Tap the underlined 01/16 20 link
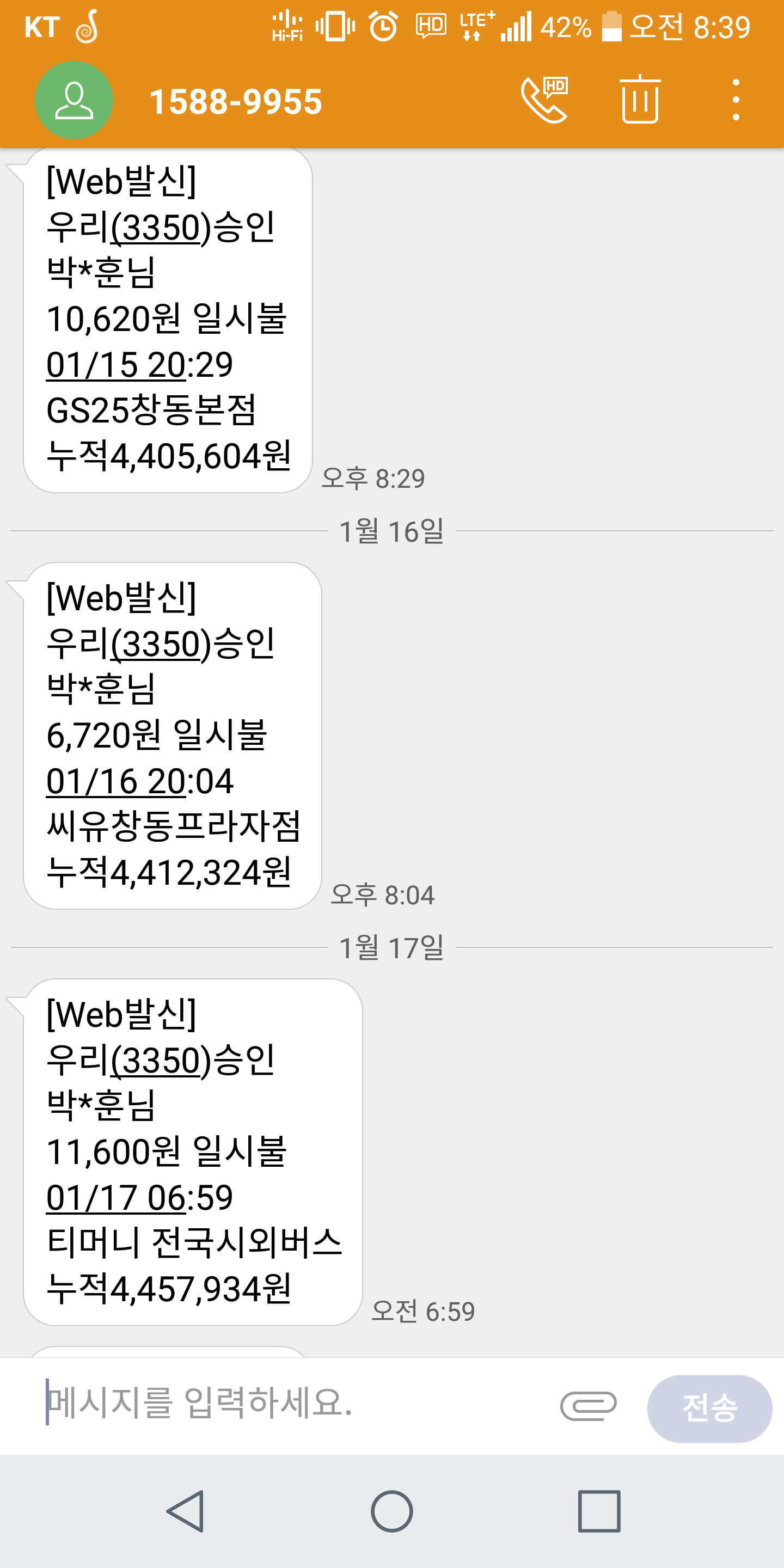The image size is (784, 1568). (115, 782)
